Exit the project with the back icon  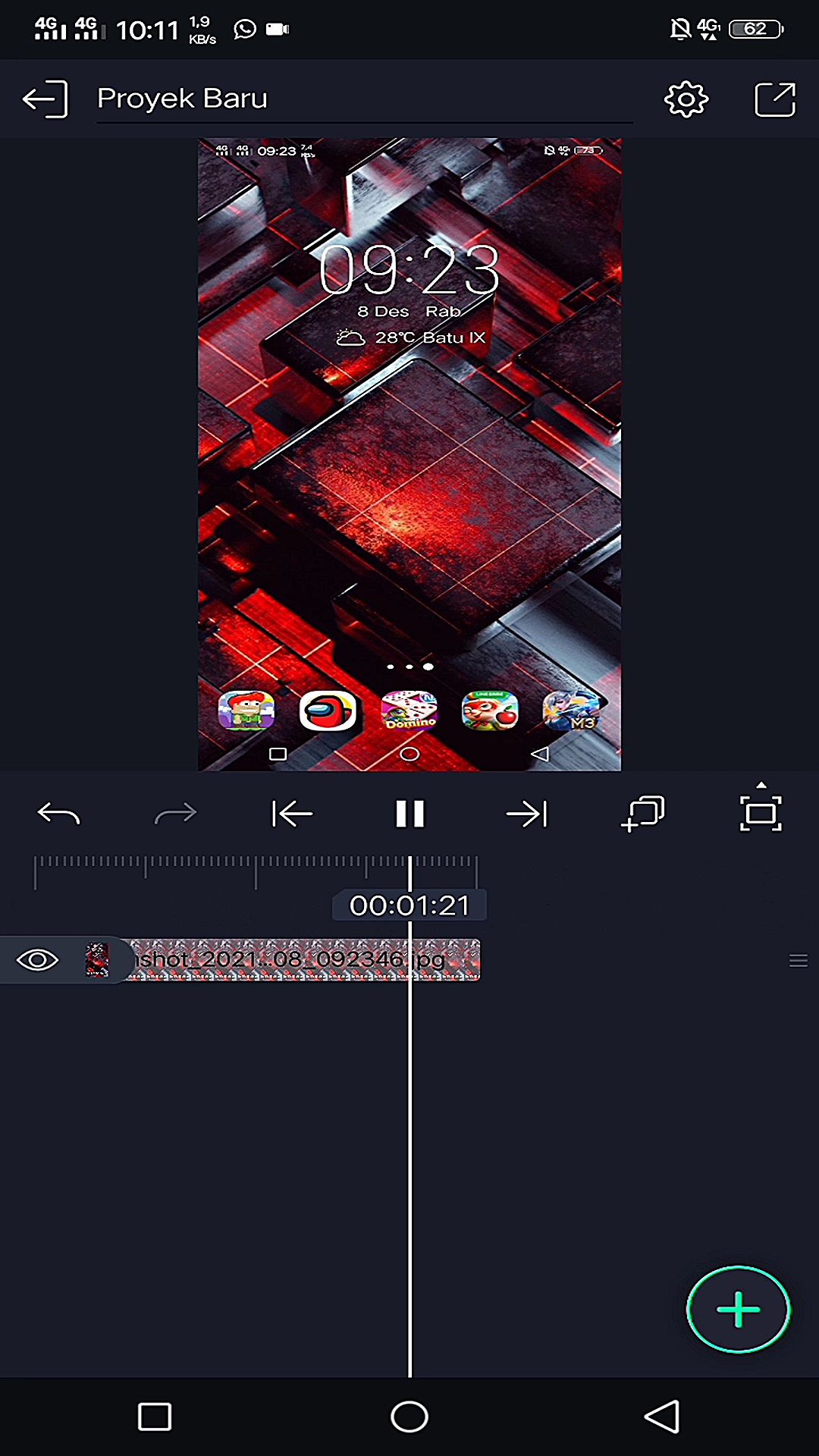(x=45, y=99)
